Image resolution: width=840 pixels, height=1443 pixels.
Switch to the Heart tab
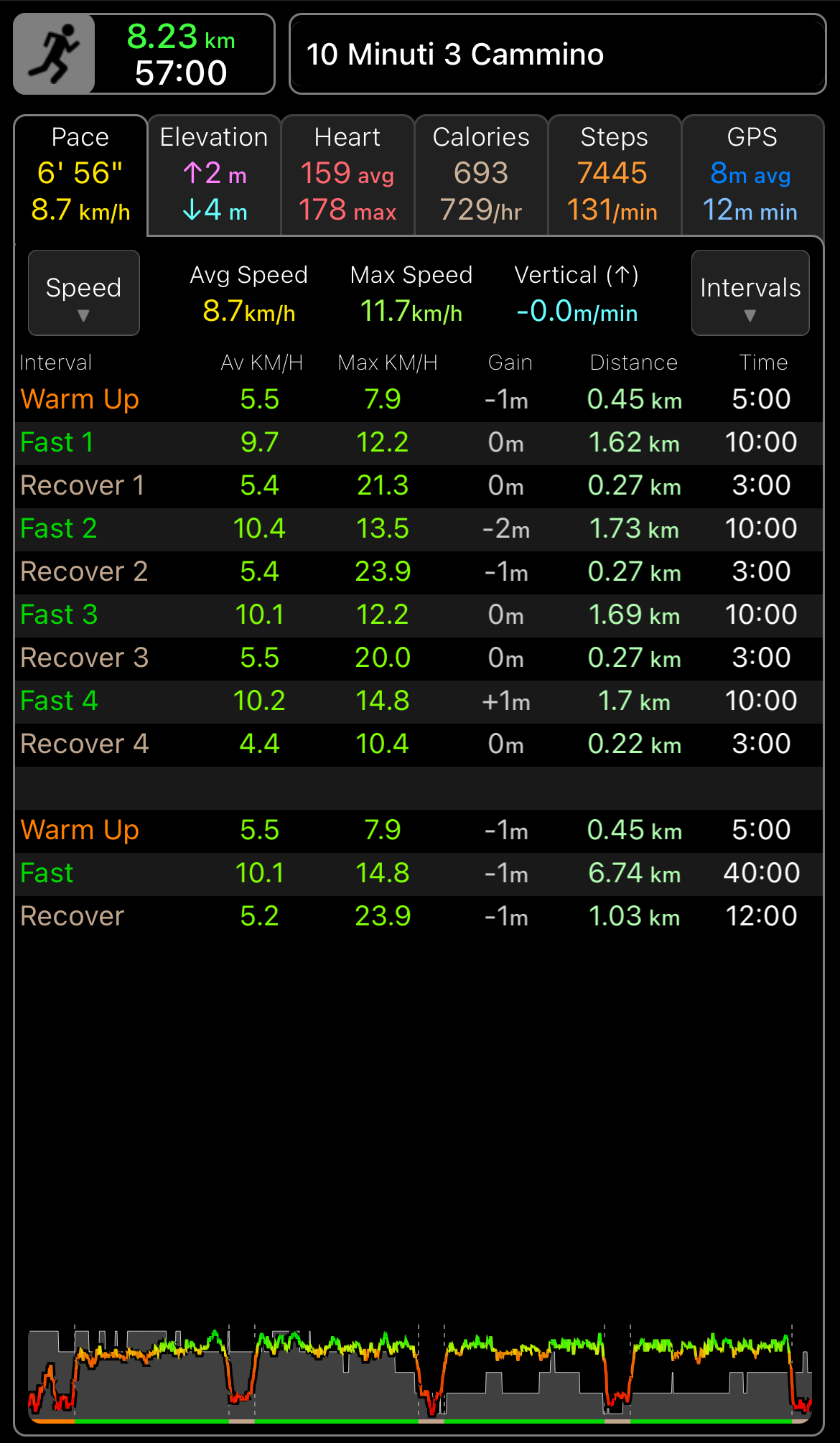pyautogui.click(x=347, y=174)
